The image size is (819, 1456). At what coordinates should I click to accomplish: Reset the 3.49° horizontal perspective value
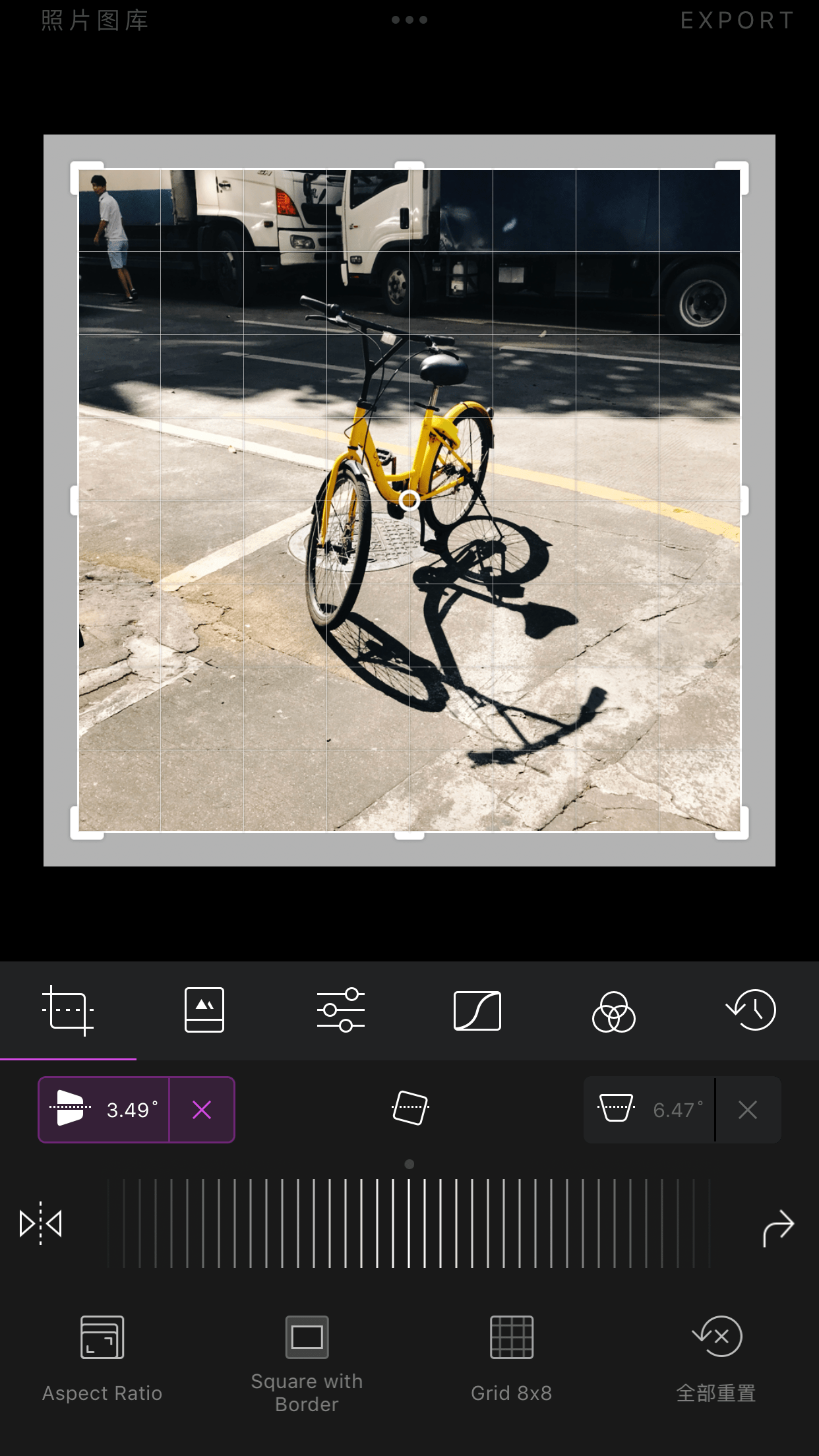(x=202, y=1110)
